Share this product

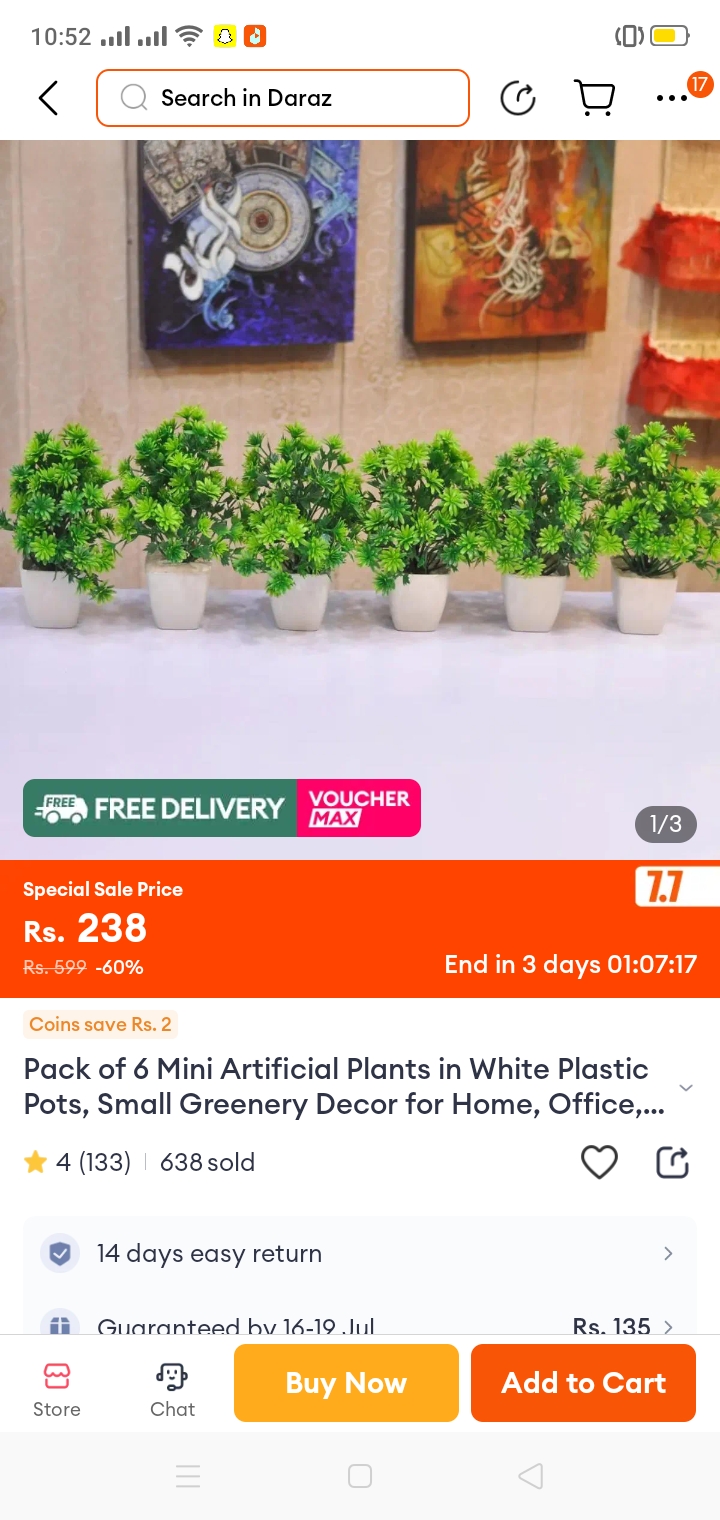(672, 1162)
